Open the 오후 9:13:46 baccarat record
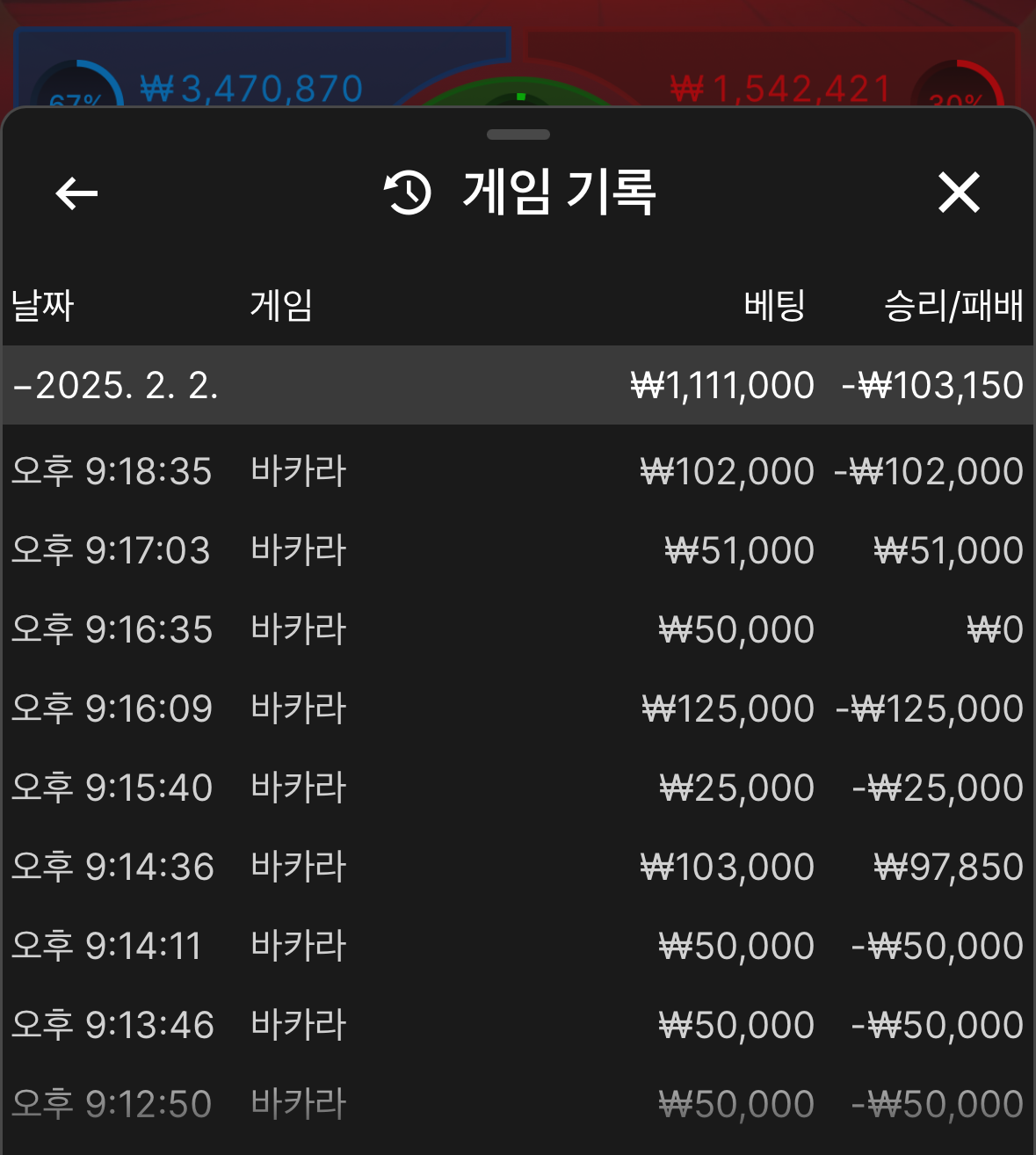The width and height of the screenshot is (1036, 1155). (518, 1025)
